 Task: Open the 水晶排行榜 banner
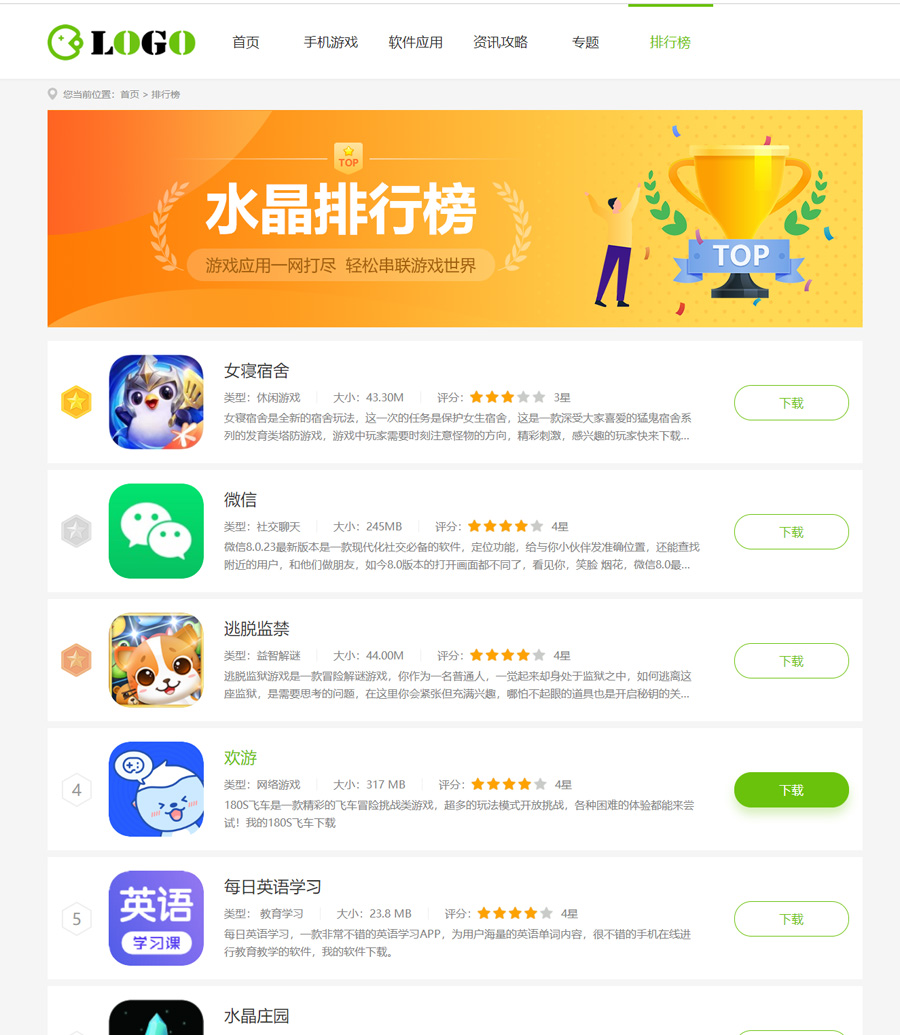pyautogui.click(x=454, y=218)
